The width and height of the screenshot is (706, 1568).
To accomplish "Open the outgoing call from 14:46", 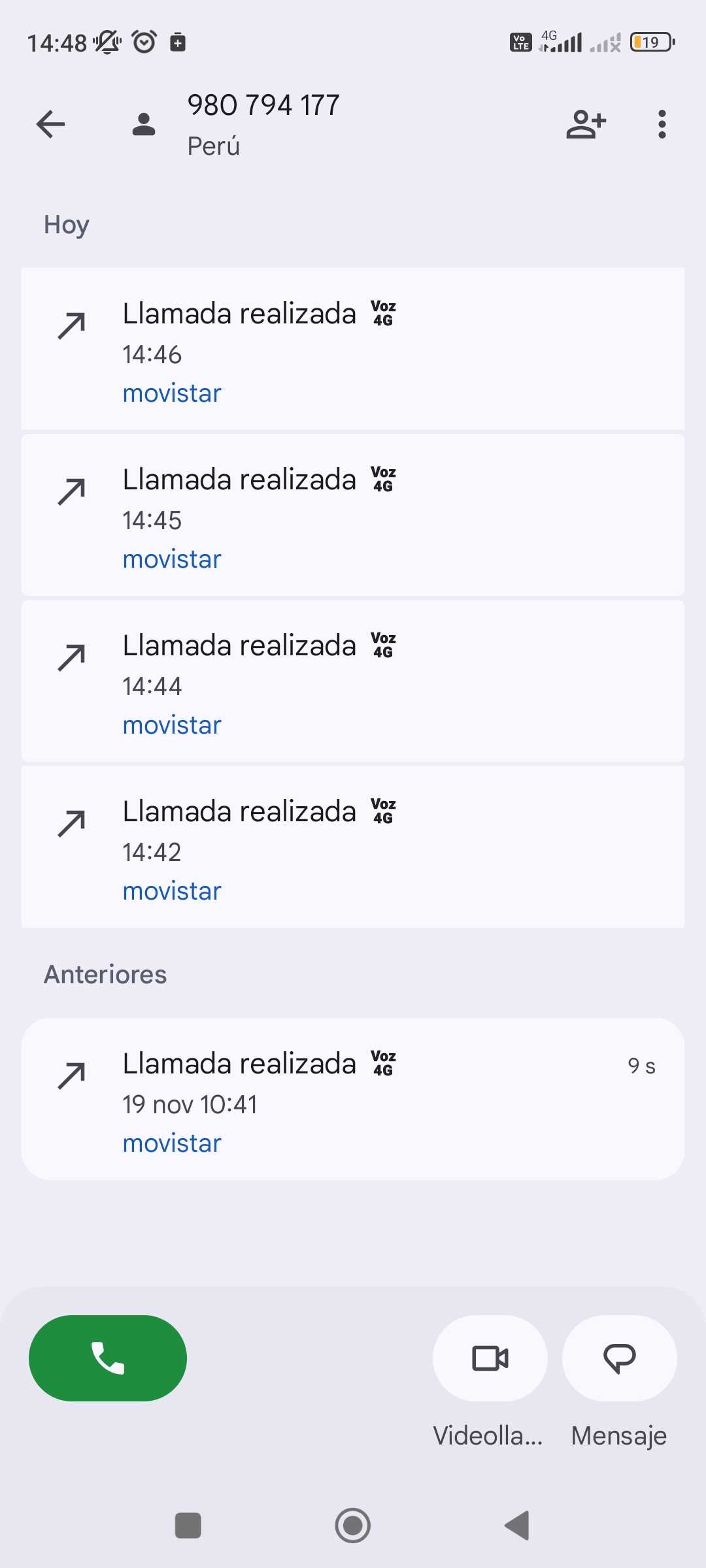I will 353,349.
